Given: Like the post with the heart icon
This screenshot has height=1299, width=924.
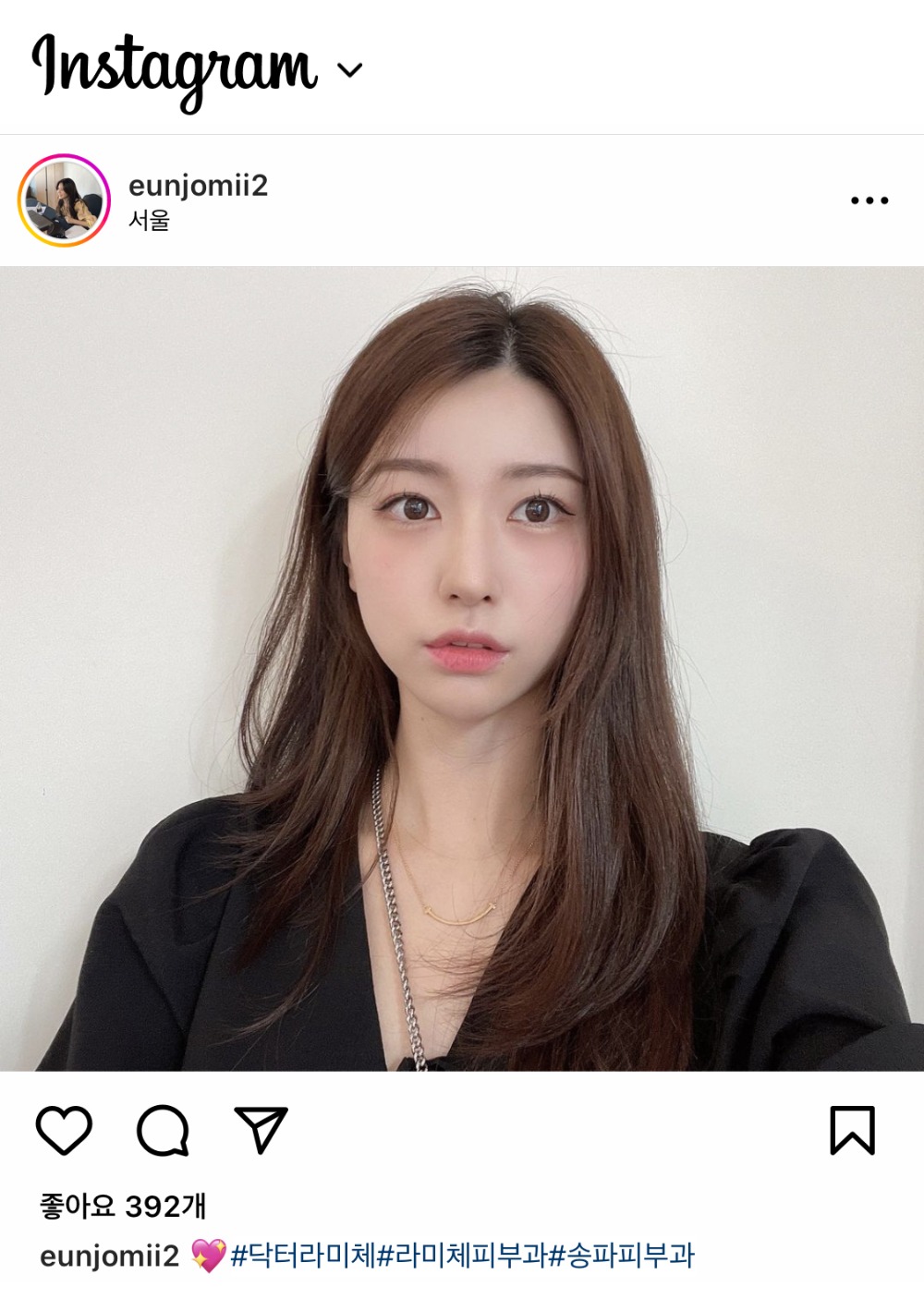Looking at the screenshot, I should coord(64,1130).
